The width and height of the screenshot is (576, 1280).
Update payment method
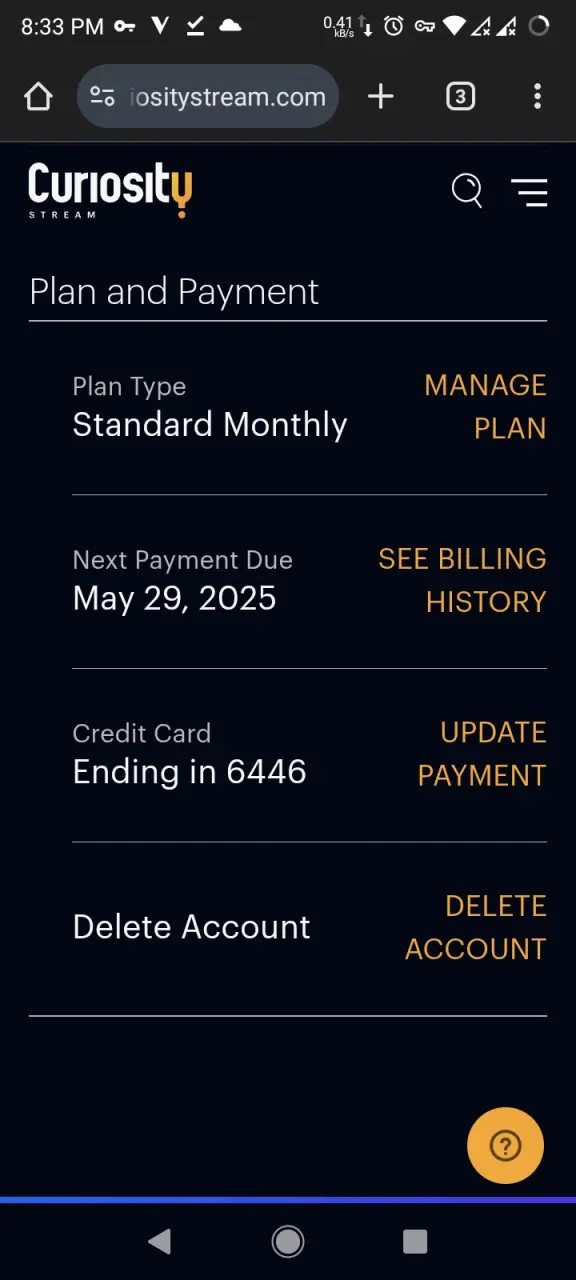482,754
